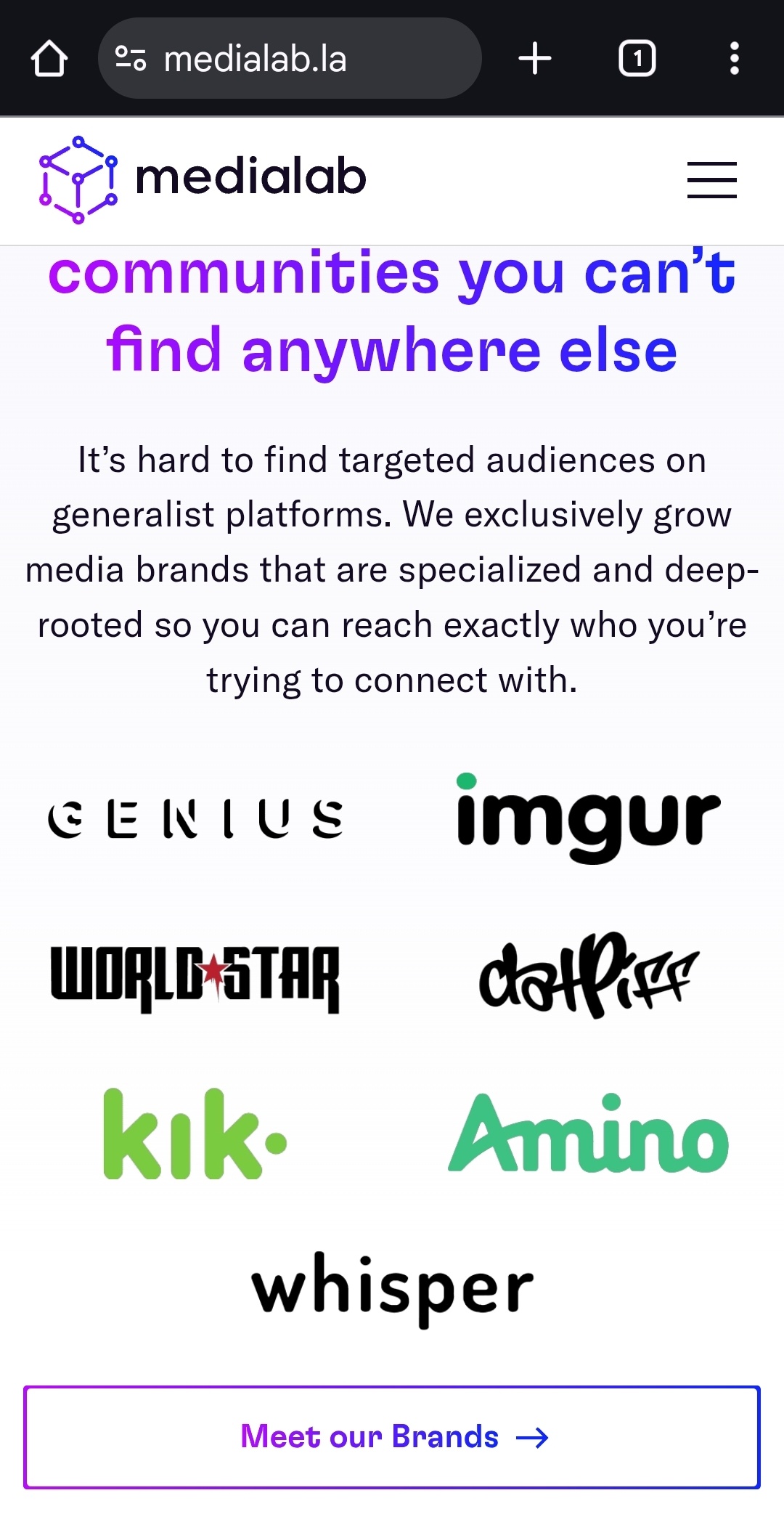Open the browser home page
The image size is (784, 1530).
[49, 59]
